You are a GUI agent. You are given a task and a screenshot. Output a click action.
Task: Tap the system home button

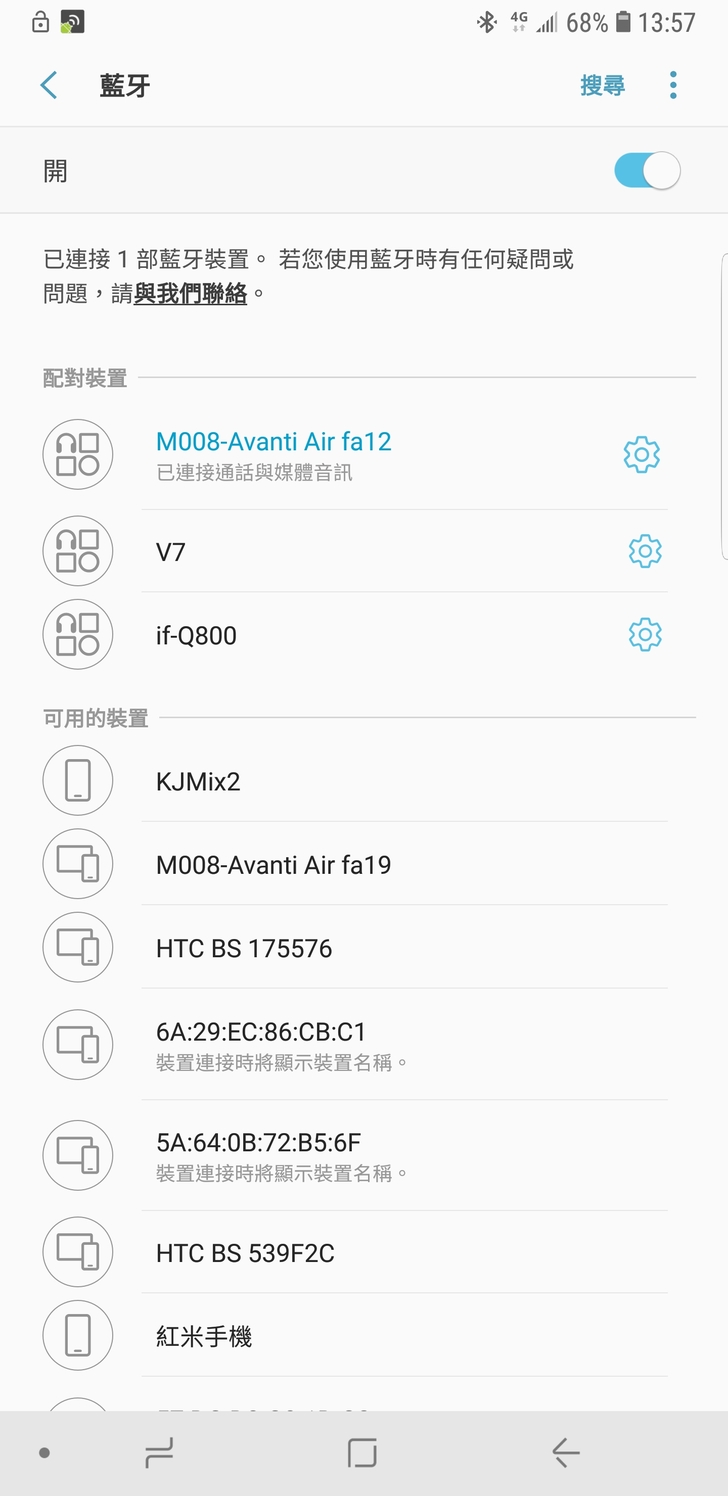pos(362,1453)
